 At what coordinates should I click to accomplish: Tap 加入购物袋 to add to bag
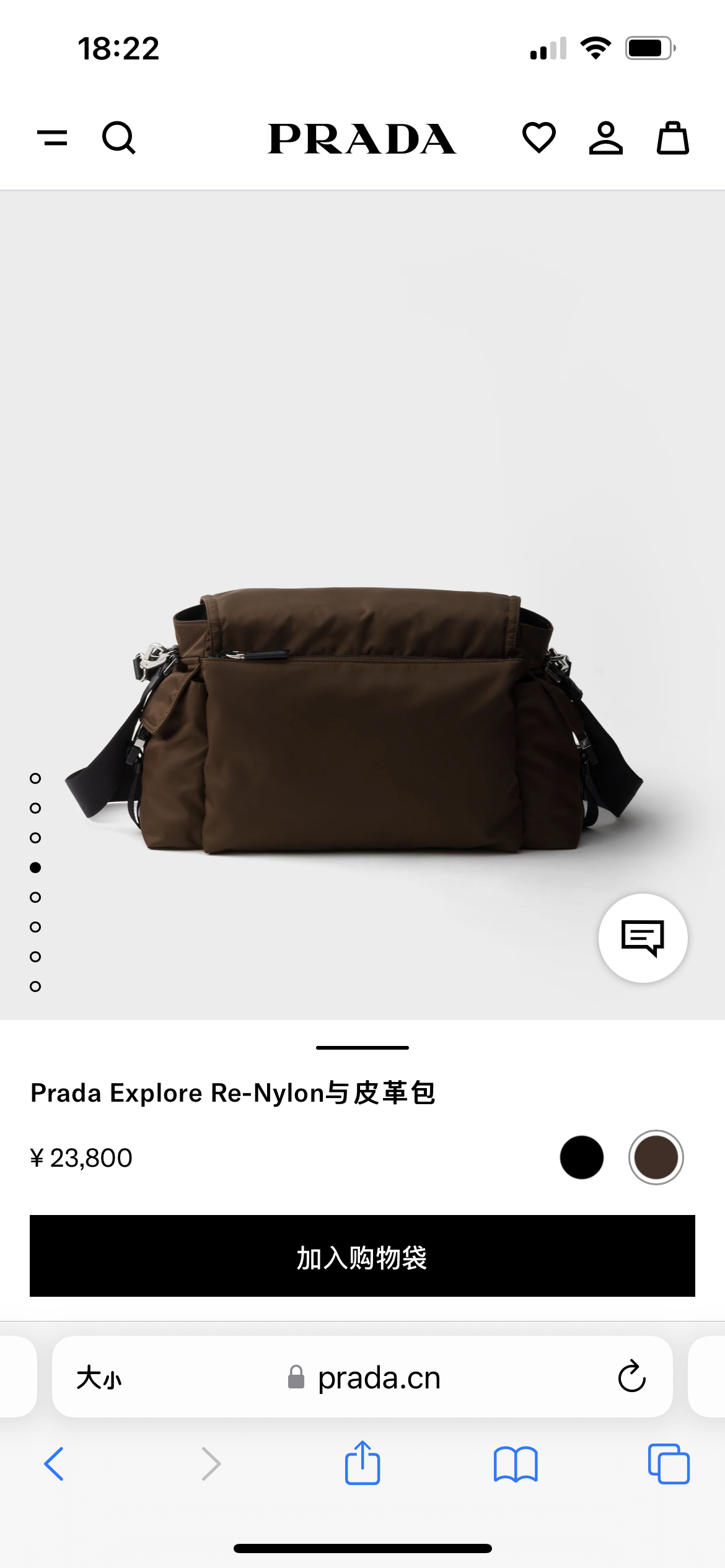pyautogui.click(x=362, y=1256)
